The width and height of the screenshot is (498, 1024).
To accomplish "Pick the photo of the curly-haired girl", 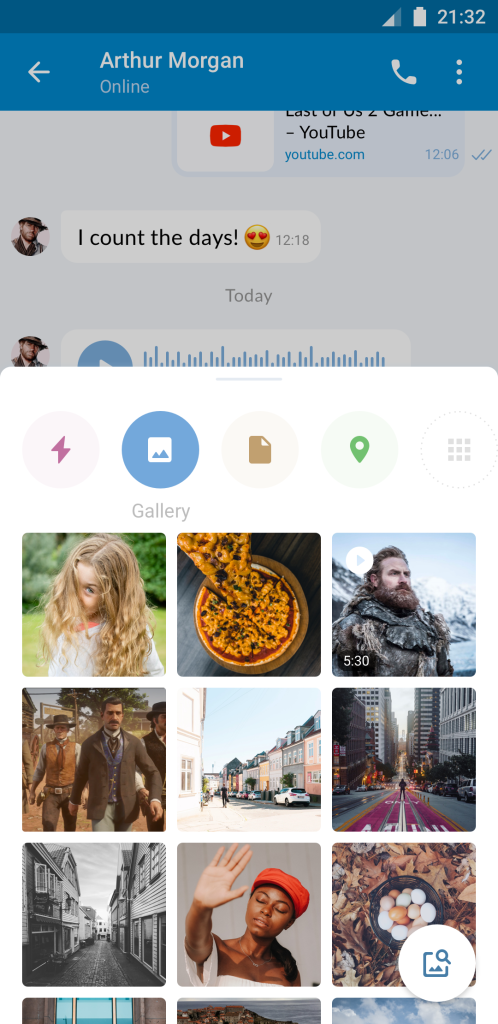I will pyautogui.click(x=94, y=605).
